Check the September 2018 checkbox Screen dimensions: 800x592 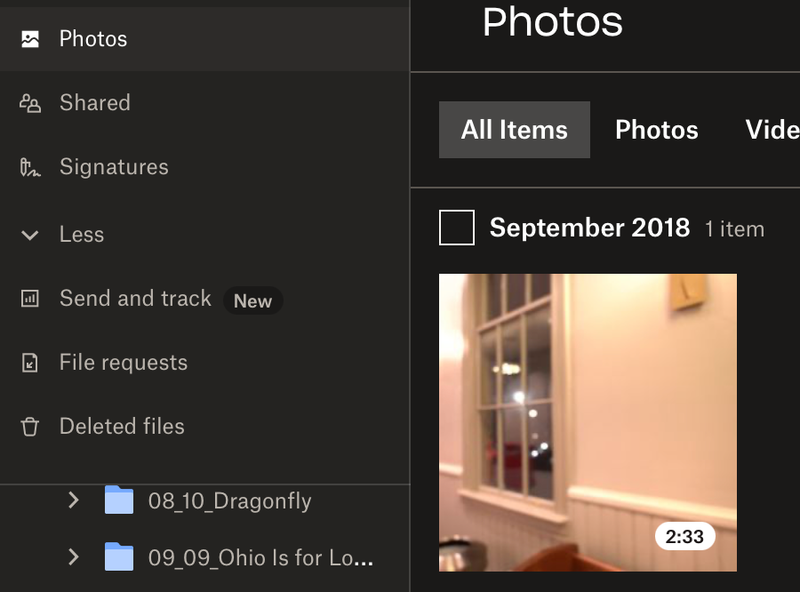click(457, 228)
